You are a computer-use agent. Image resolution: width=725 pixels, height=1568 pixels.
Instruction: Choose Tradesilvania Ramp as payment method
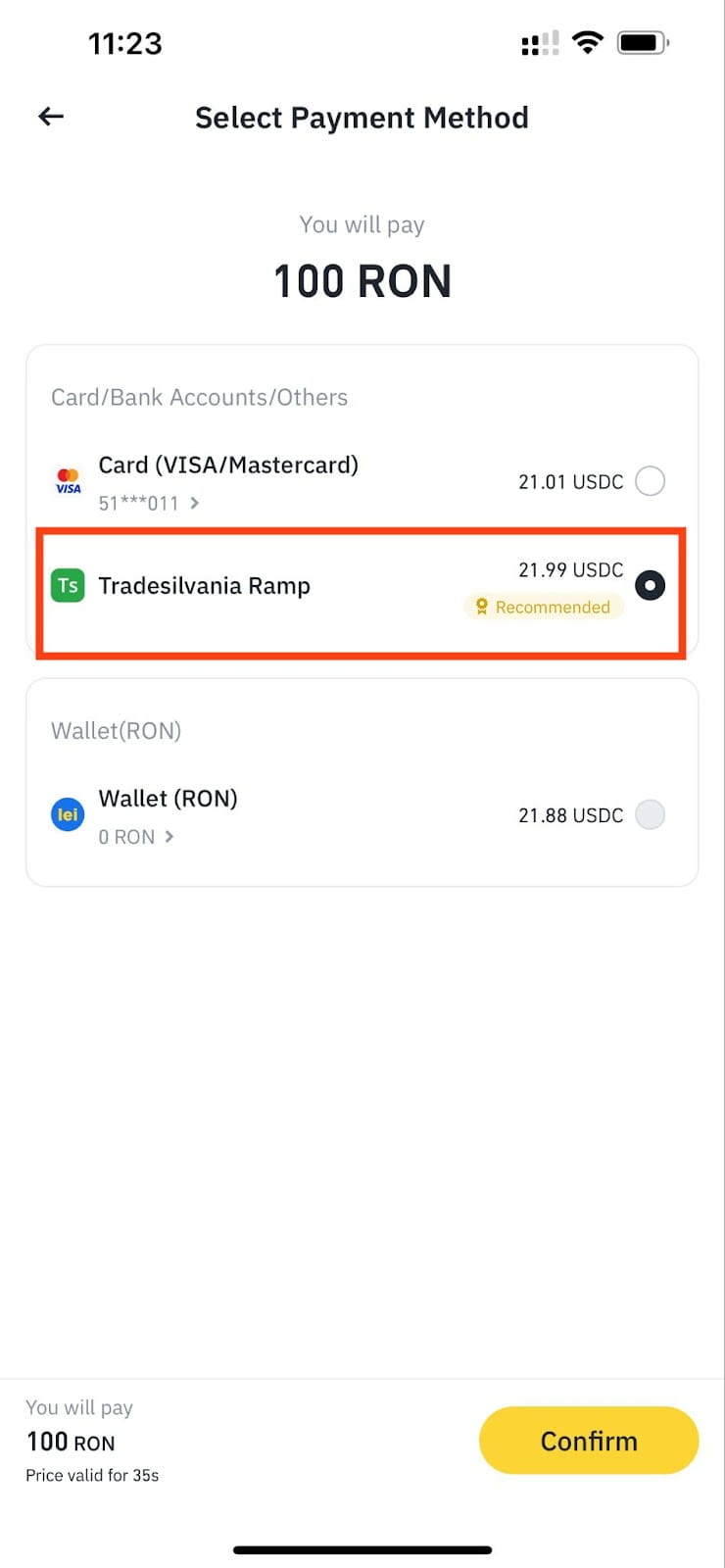(650, 586)
